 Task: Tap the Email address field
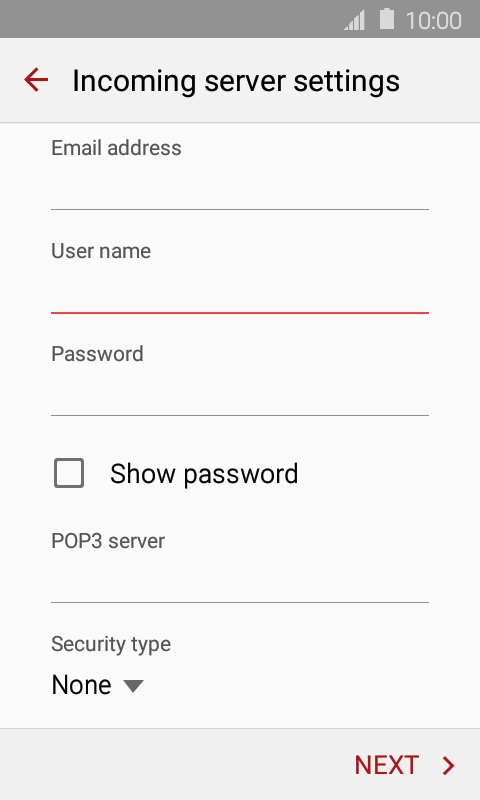pyautogui.click(x=240, y=189)
